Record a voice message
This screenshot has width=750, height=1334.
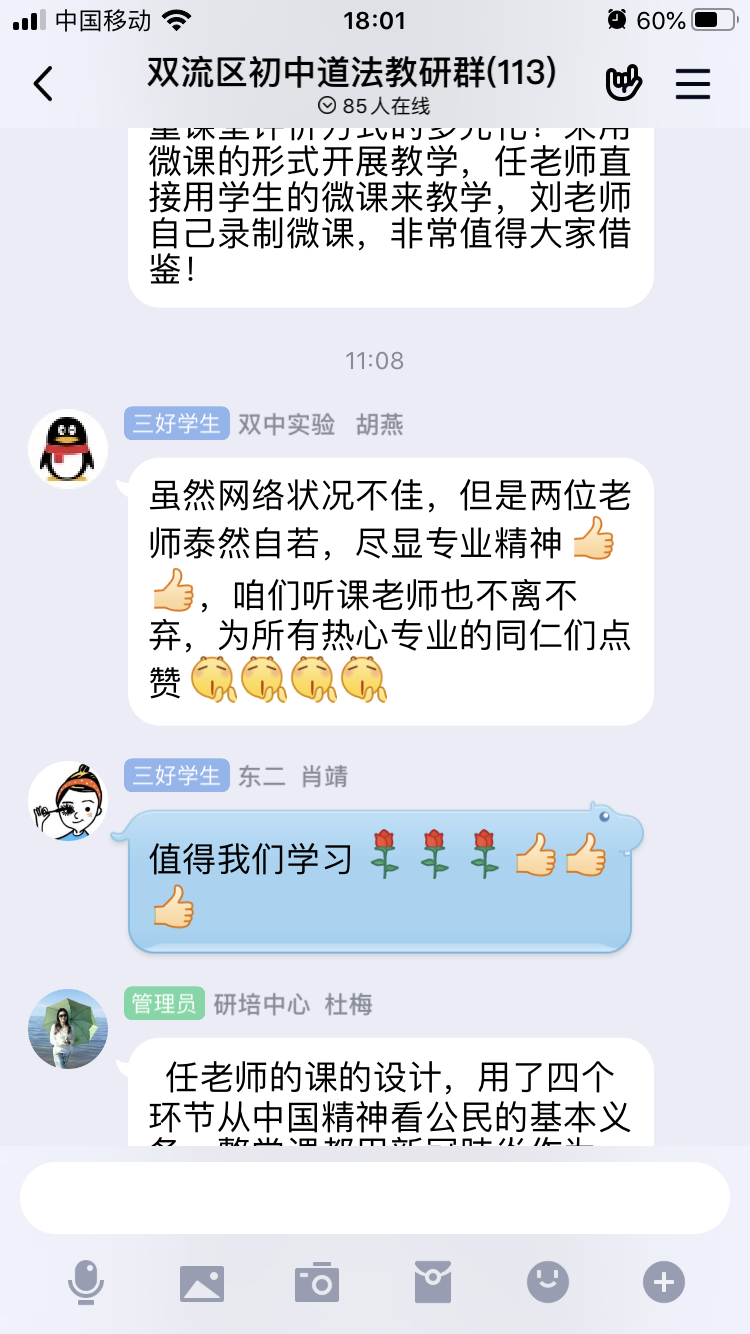[x=86, y=1282]
